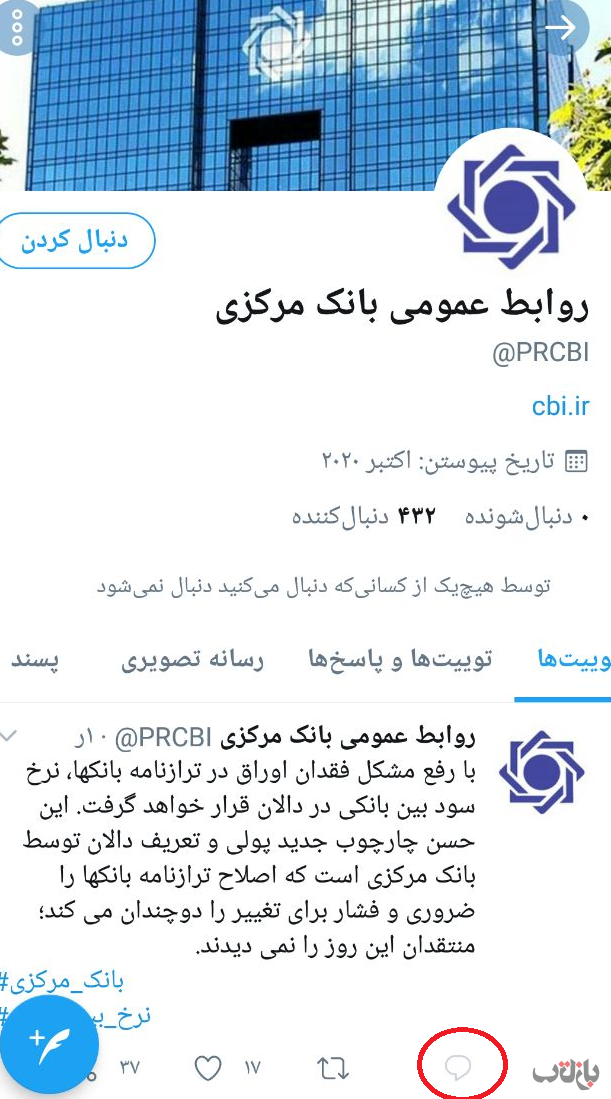The height and width of the screenshot is (1099, 611).
Task: Reply to the tweet about نرخ سود
Action: [x=457, y=1068]
